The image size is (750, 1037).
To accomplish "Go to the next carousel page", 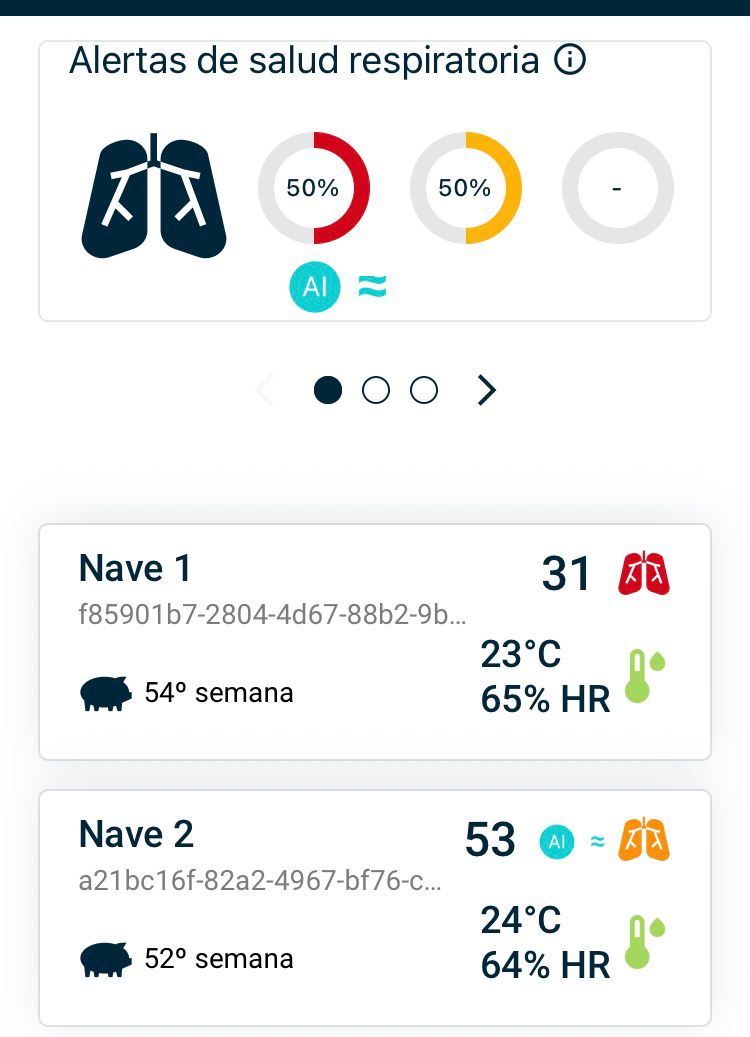I will click(486, 390).
